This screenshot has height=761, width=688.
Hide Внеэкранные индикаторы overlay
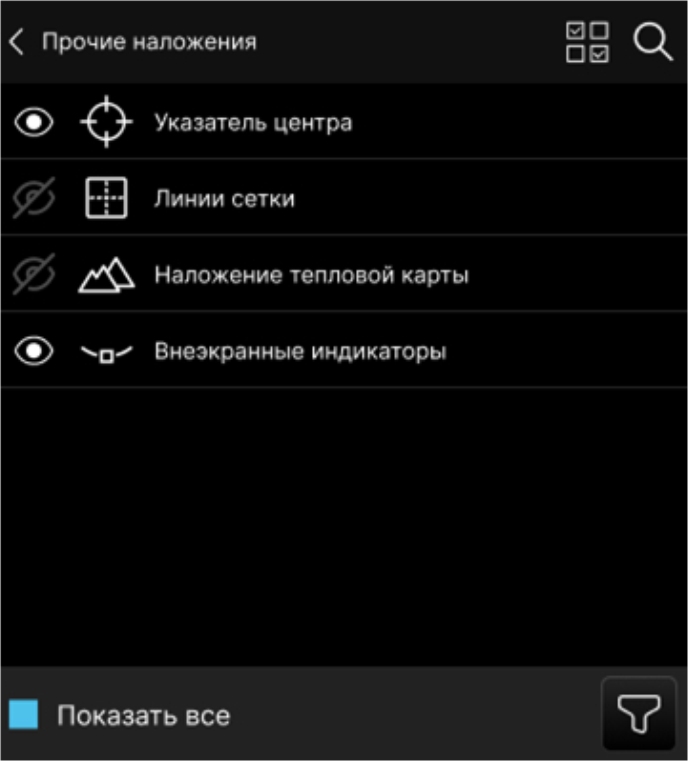[x=35, y=351]
